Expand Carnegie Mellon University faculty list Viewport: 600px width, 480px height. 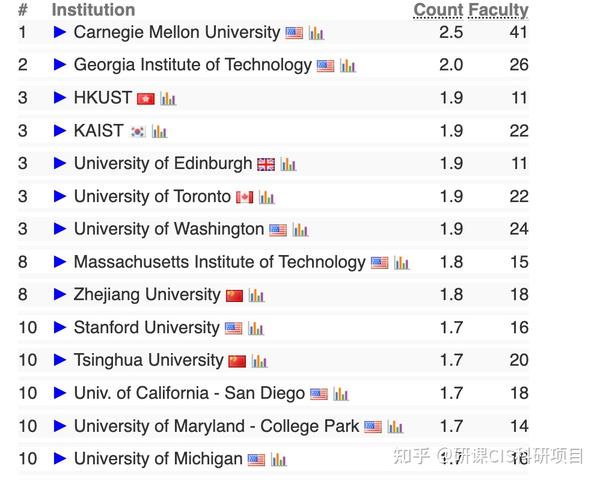[x=60, y=32]
